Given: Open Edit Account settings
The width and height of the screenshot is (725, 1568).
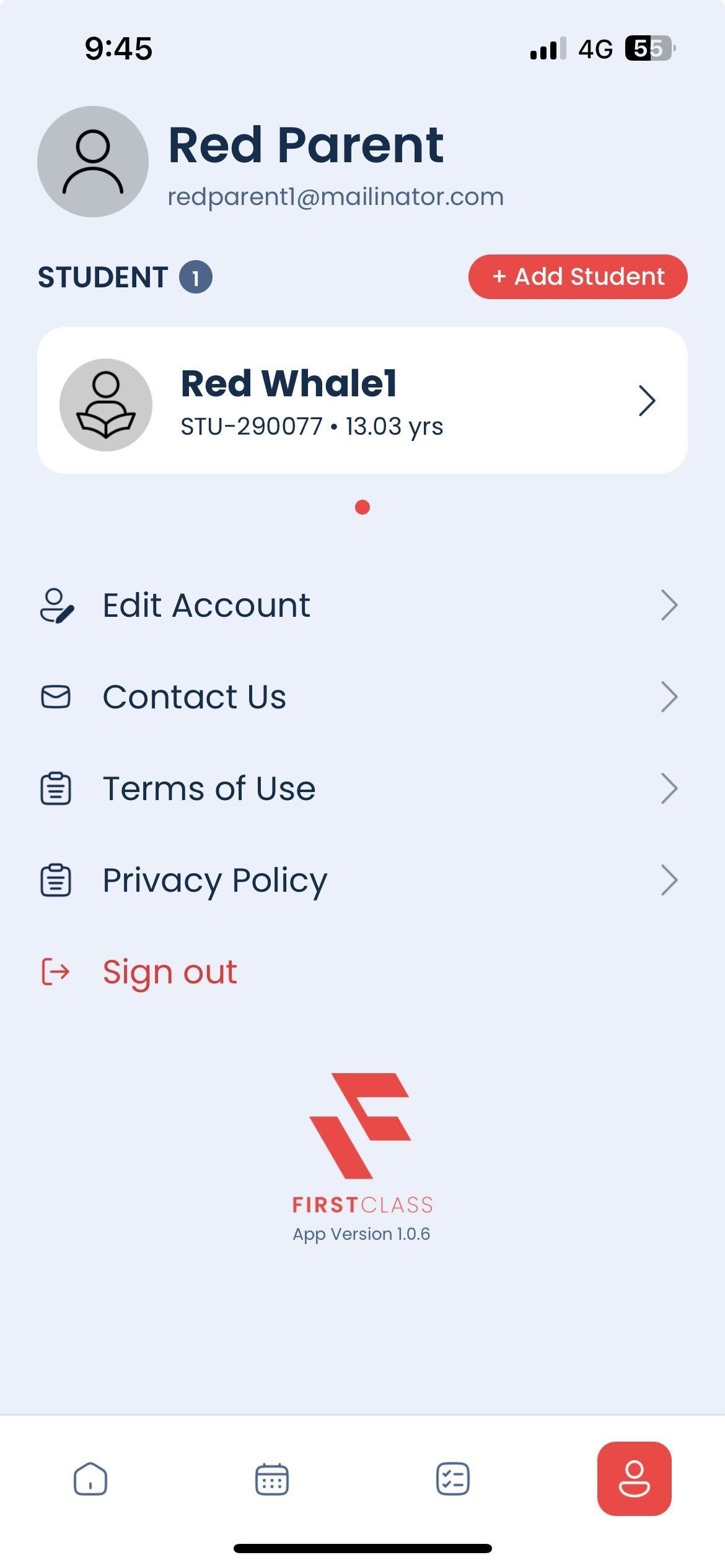Looking at the screenshot, I should click(x=362, y=605).
